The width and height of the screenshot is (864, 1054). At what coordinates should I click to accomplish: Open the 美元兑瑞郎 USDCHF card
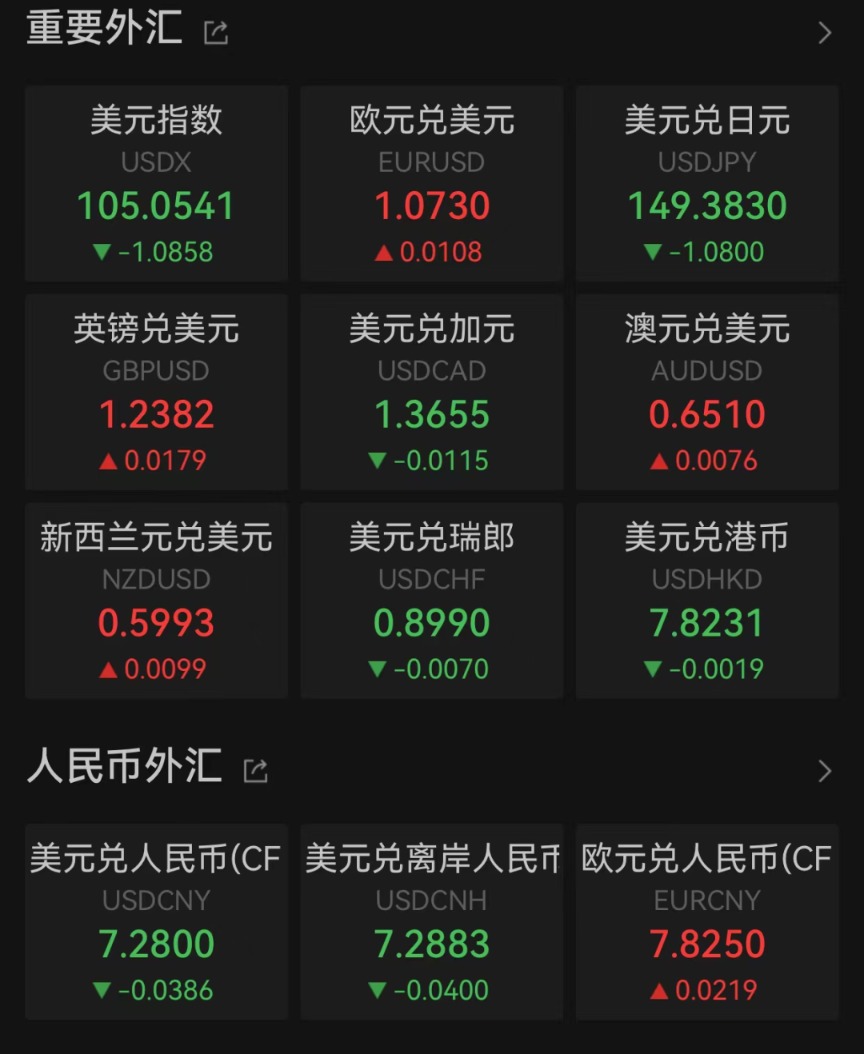coord(432,600)
